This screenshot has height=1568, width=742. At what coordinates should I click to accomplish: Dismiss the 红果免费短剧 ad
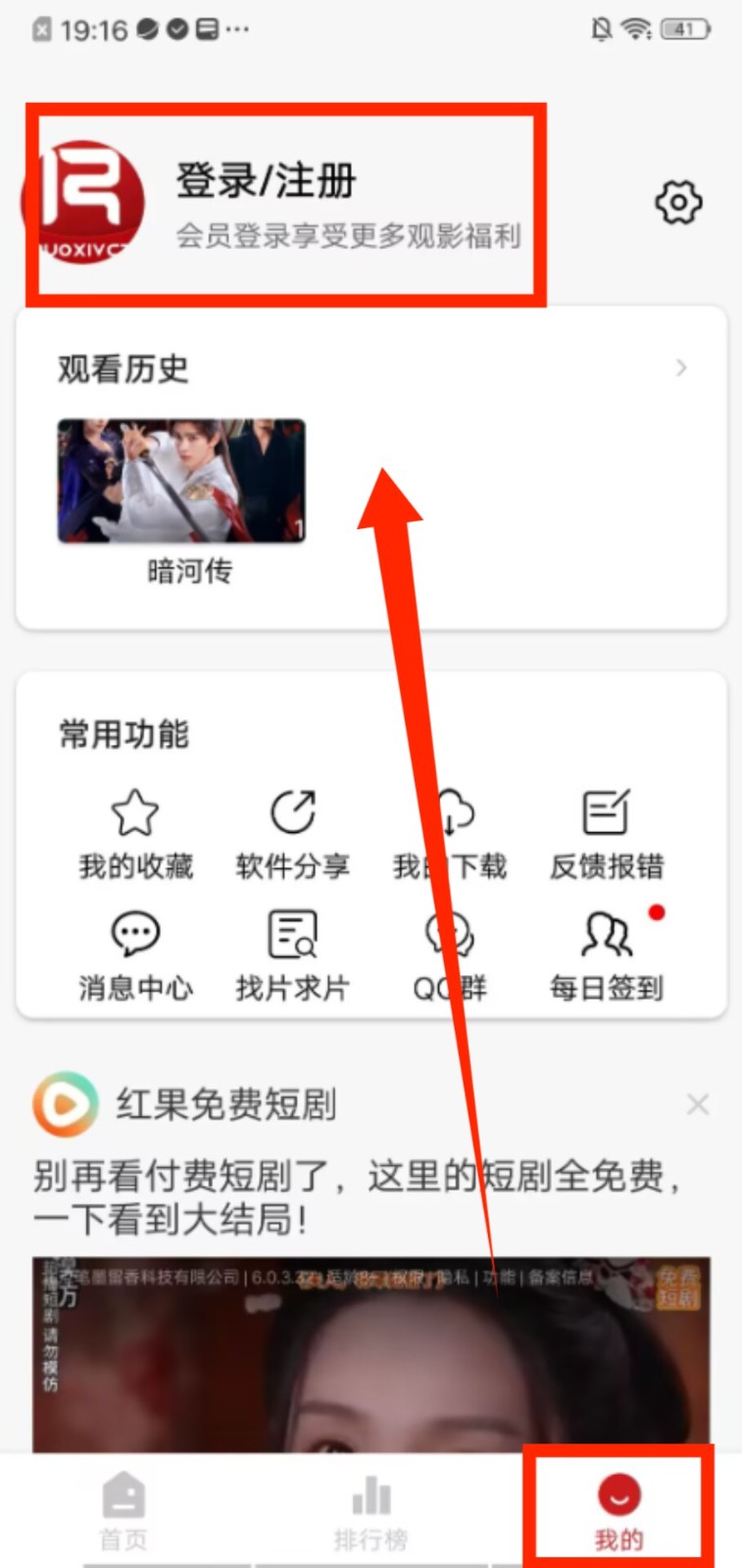tap(698, 1105)
